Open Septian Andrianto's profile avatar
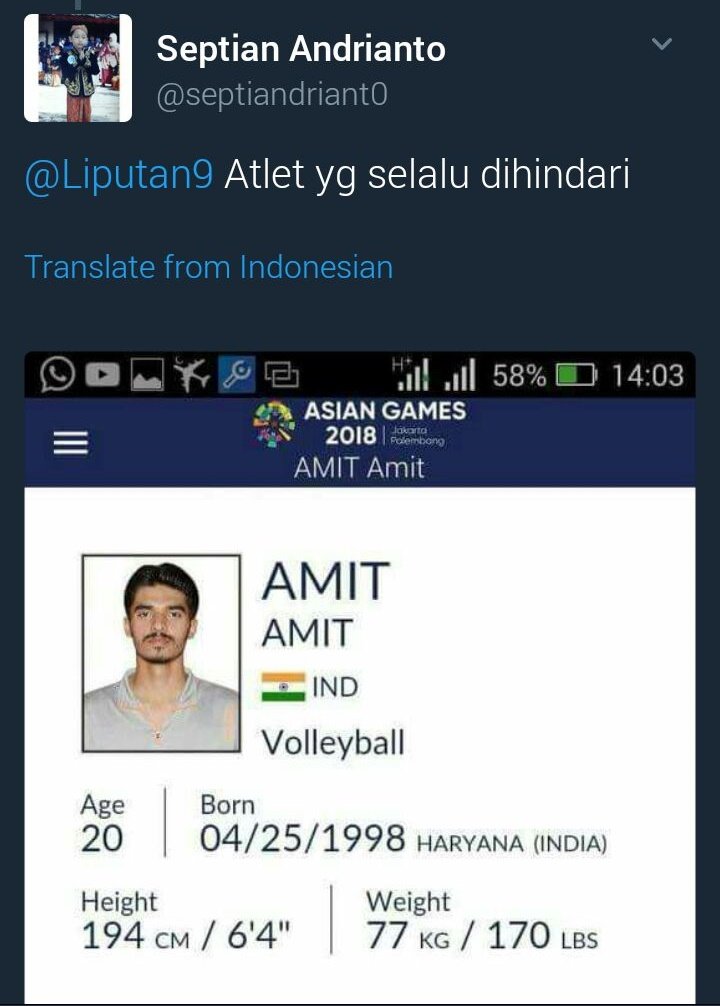This screenshot has width=720, height=1006. (x=78, y=68)
